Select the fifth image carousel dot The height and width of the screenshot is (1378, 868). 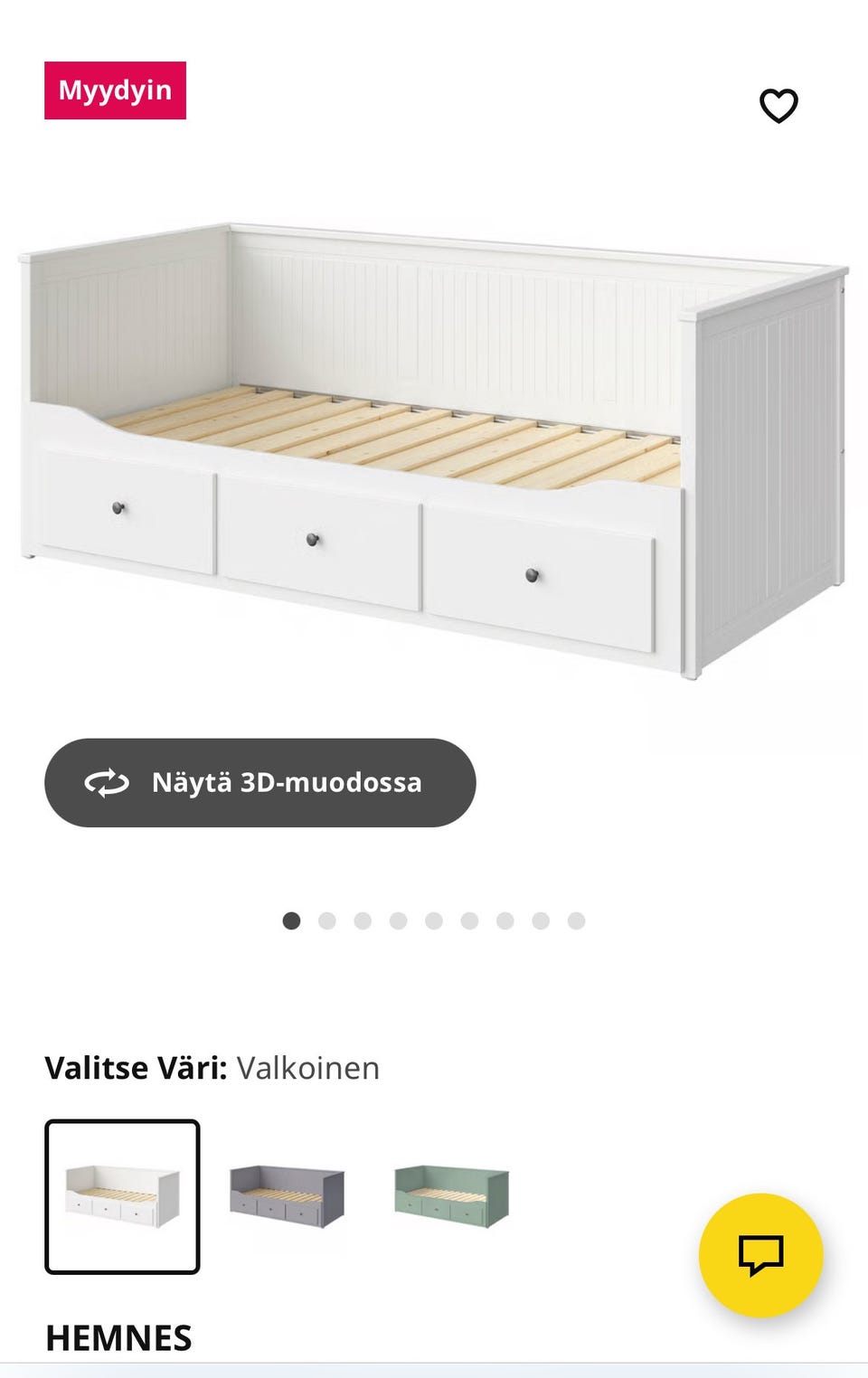point(432,920)
